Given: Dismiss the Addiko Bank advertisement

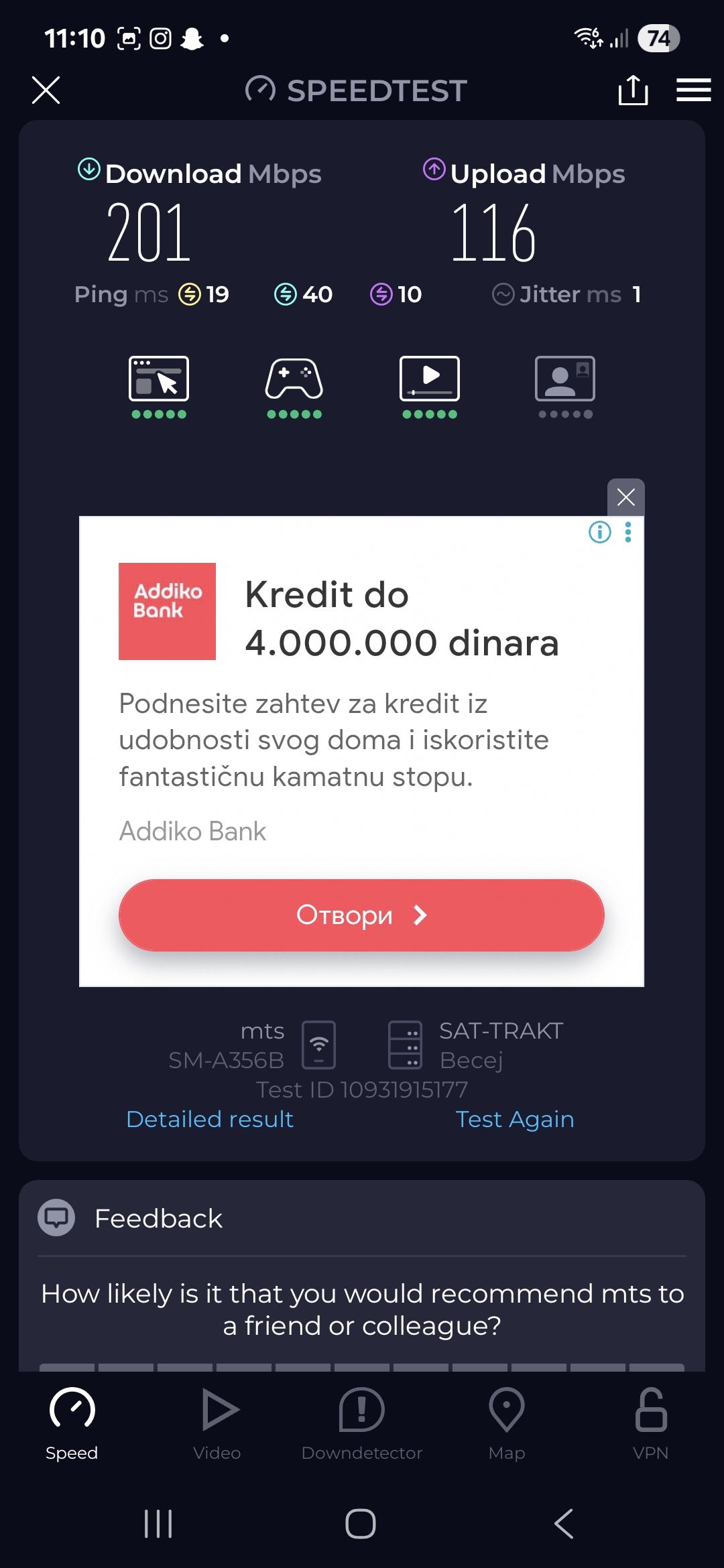Looking at the screenshot, I should coord(625,497).
